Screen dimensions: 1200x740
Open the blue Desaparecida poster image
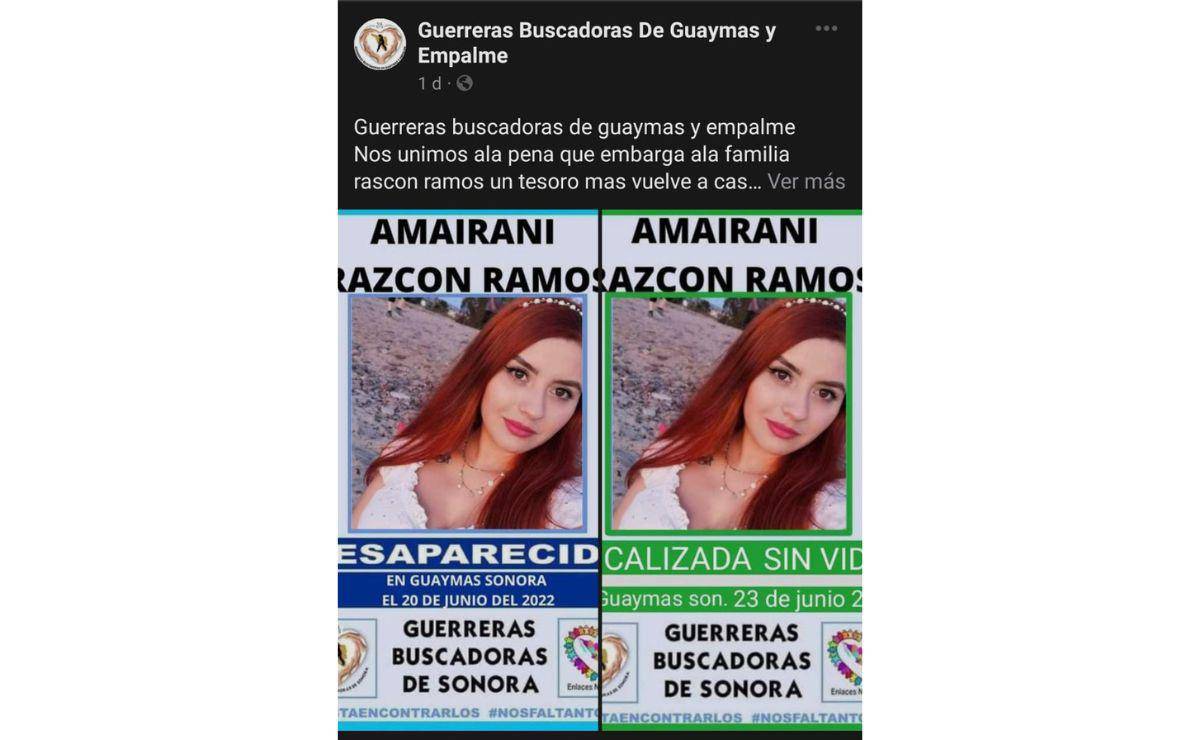(468, 470)
